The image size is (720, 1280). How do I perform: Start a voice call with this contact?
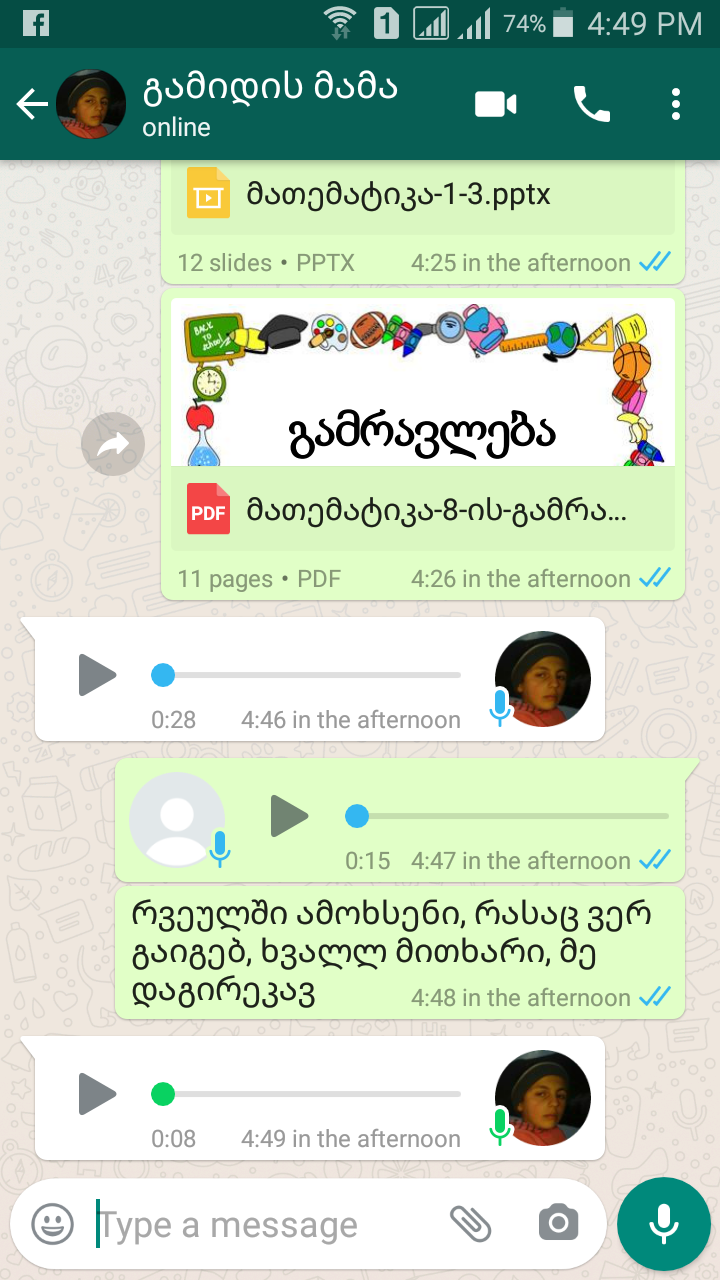coord(591,104)
